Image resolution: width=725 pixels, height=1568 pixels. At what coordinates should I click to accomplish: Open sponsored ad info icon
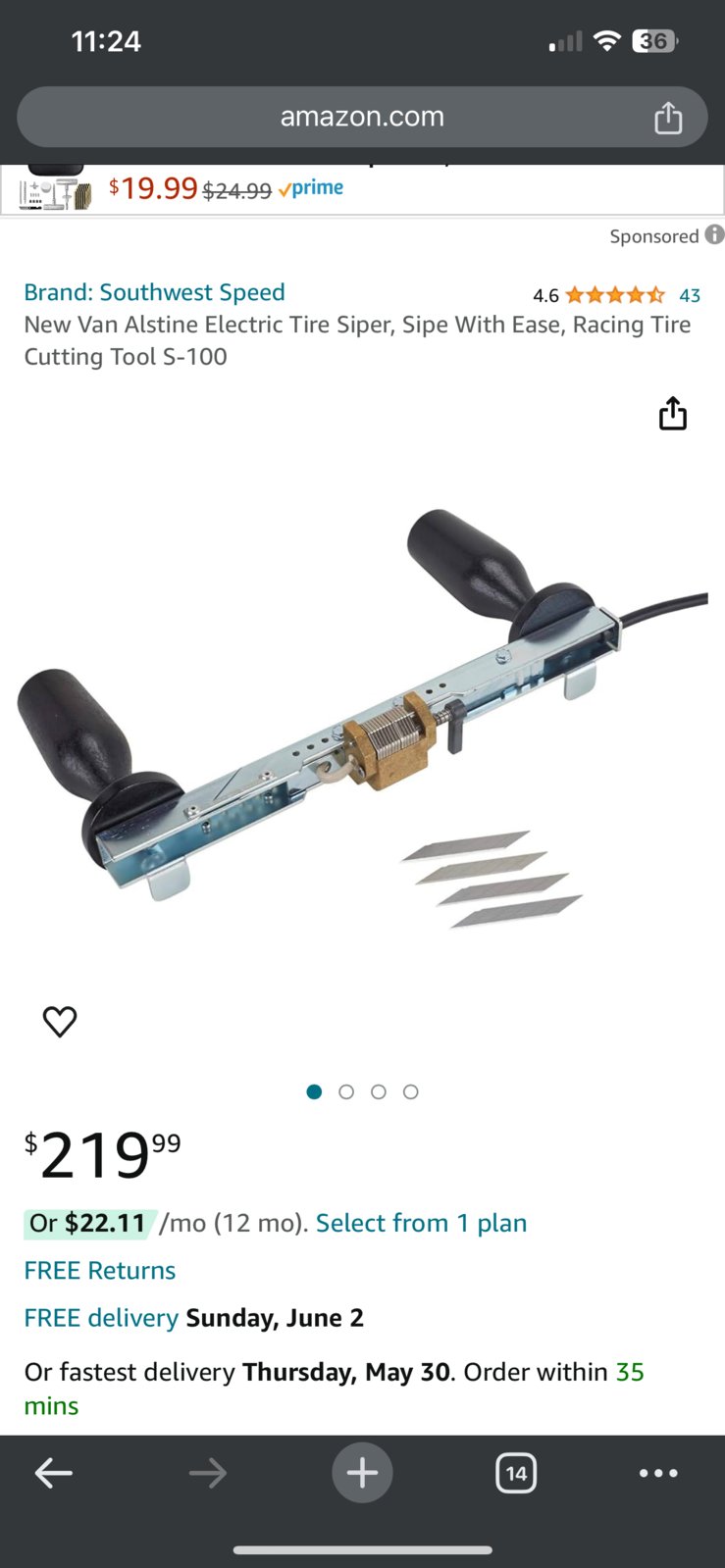coord(715,234)
